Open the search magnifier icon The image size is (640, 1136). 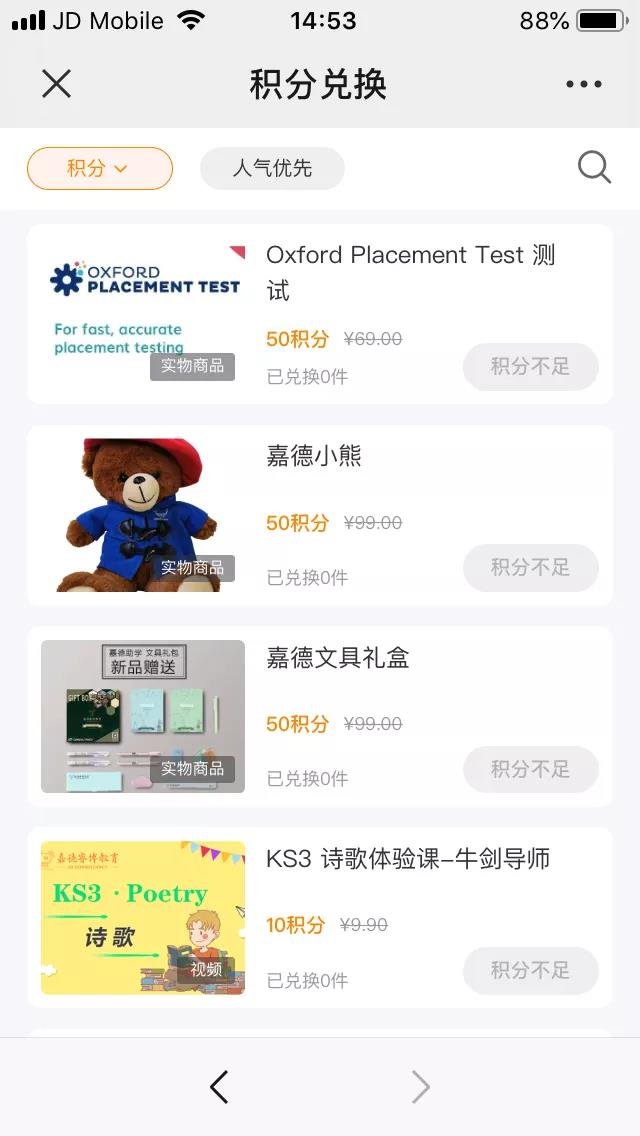click(x=594, y=167)
